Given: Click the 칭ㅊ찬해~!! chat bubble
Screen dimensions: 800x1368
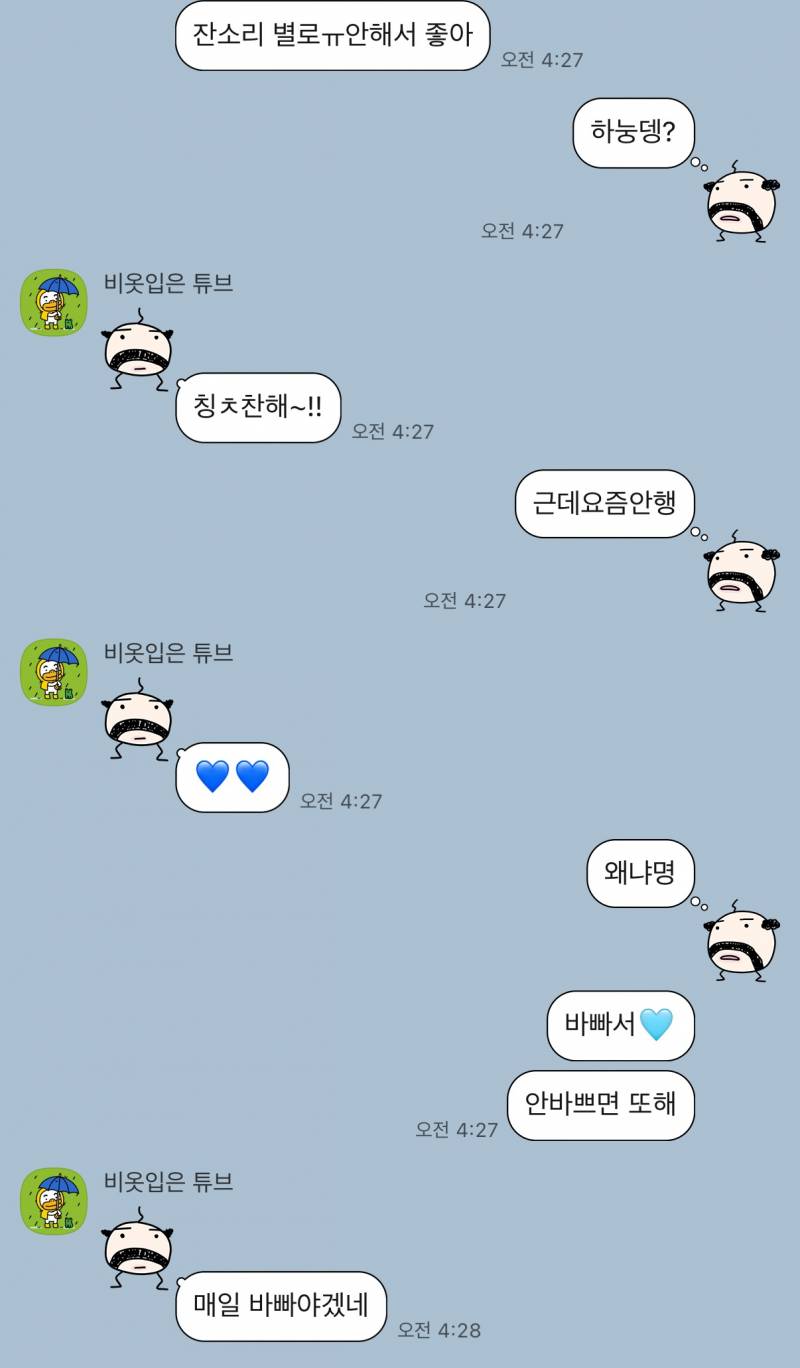Looking at the screenshot, I should [x=257, y=405].
